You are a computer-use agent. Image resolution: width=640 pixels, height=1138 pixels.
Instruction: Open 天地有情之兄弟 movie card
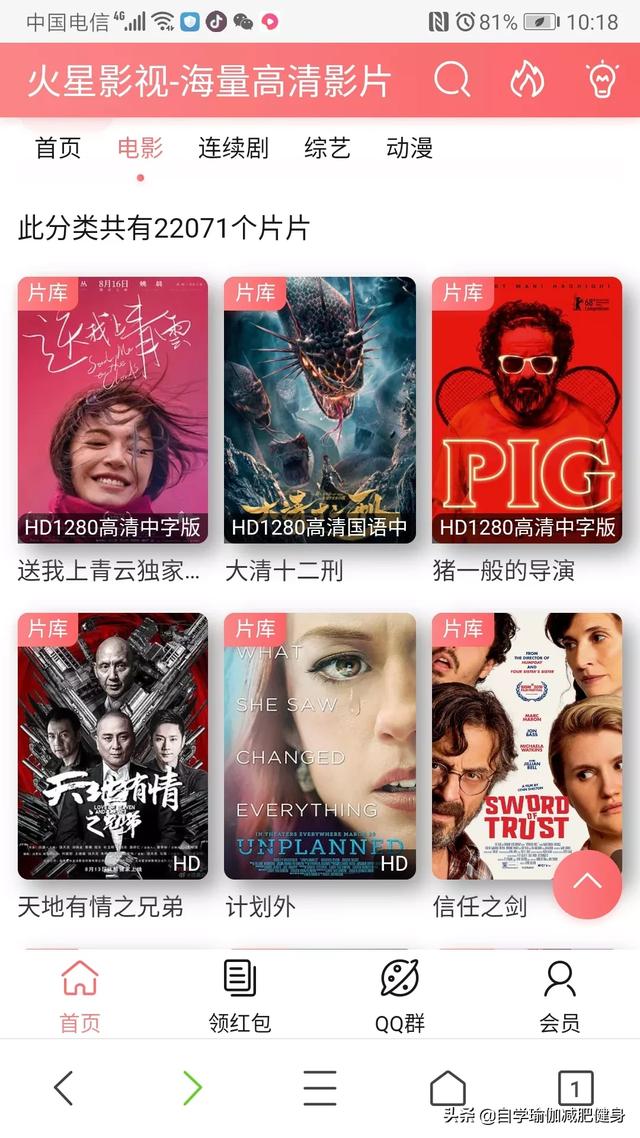[113, 746]
